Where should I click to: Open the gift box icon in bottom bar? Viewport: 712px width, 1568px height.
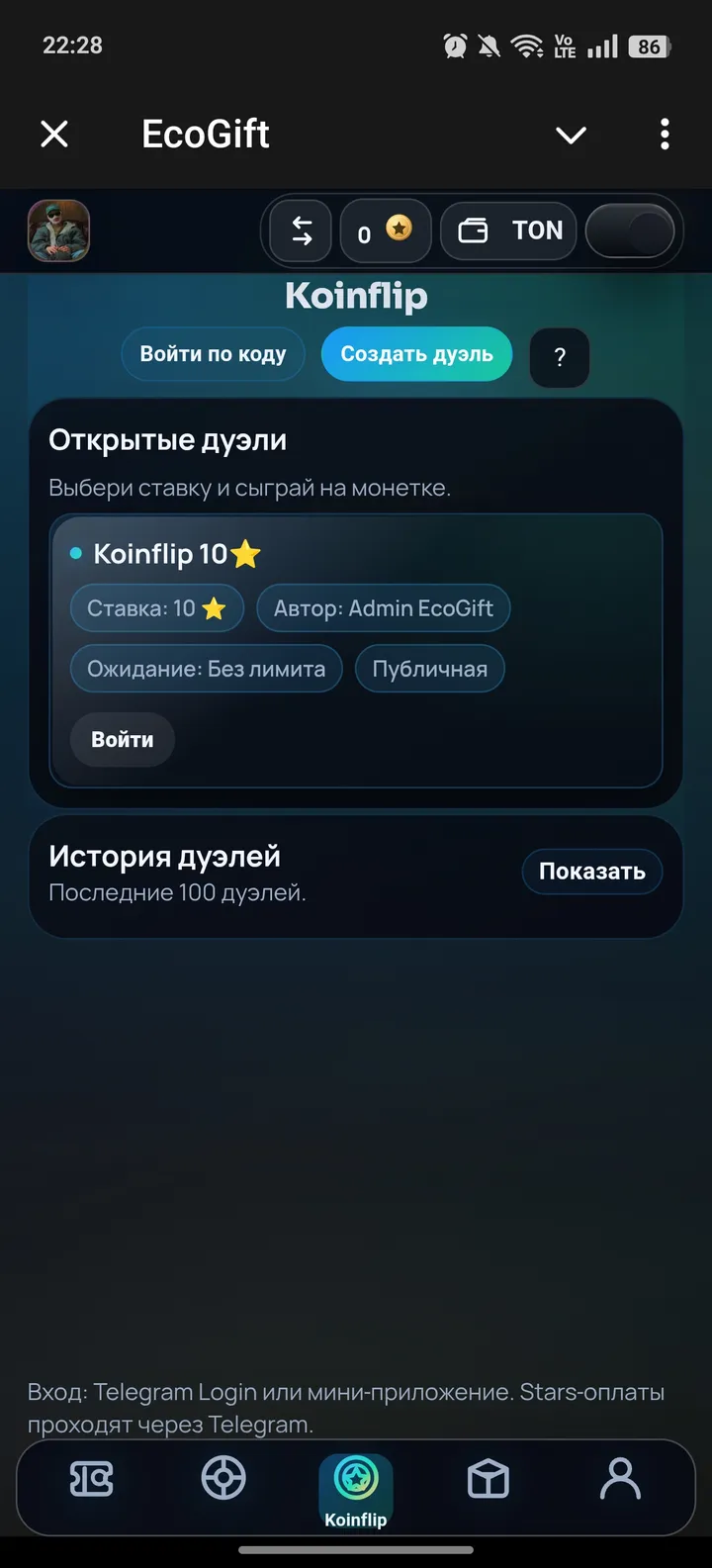(x=487, y=1476)
